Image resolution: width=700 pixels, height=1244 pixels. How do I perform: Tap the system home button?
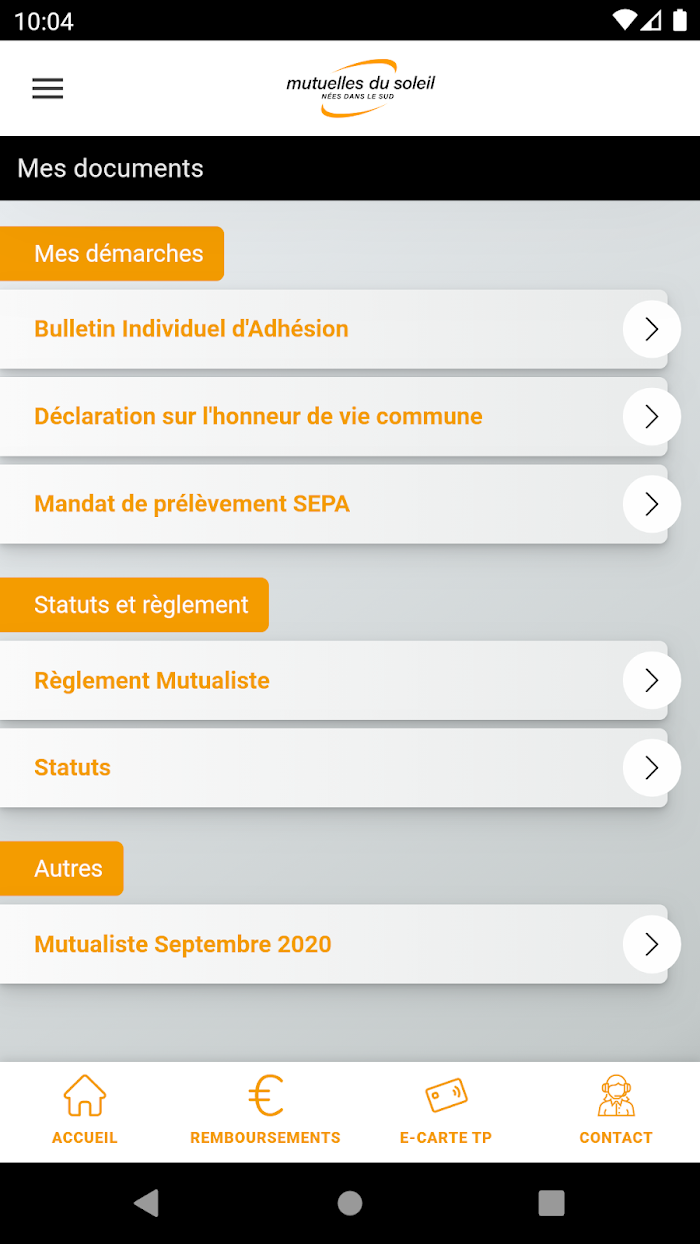click(350, 1203)
